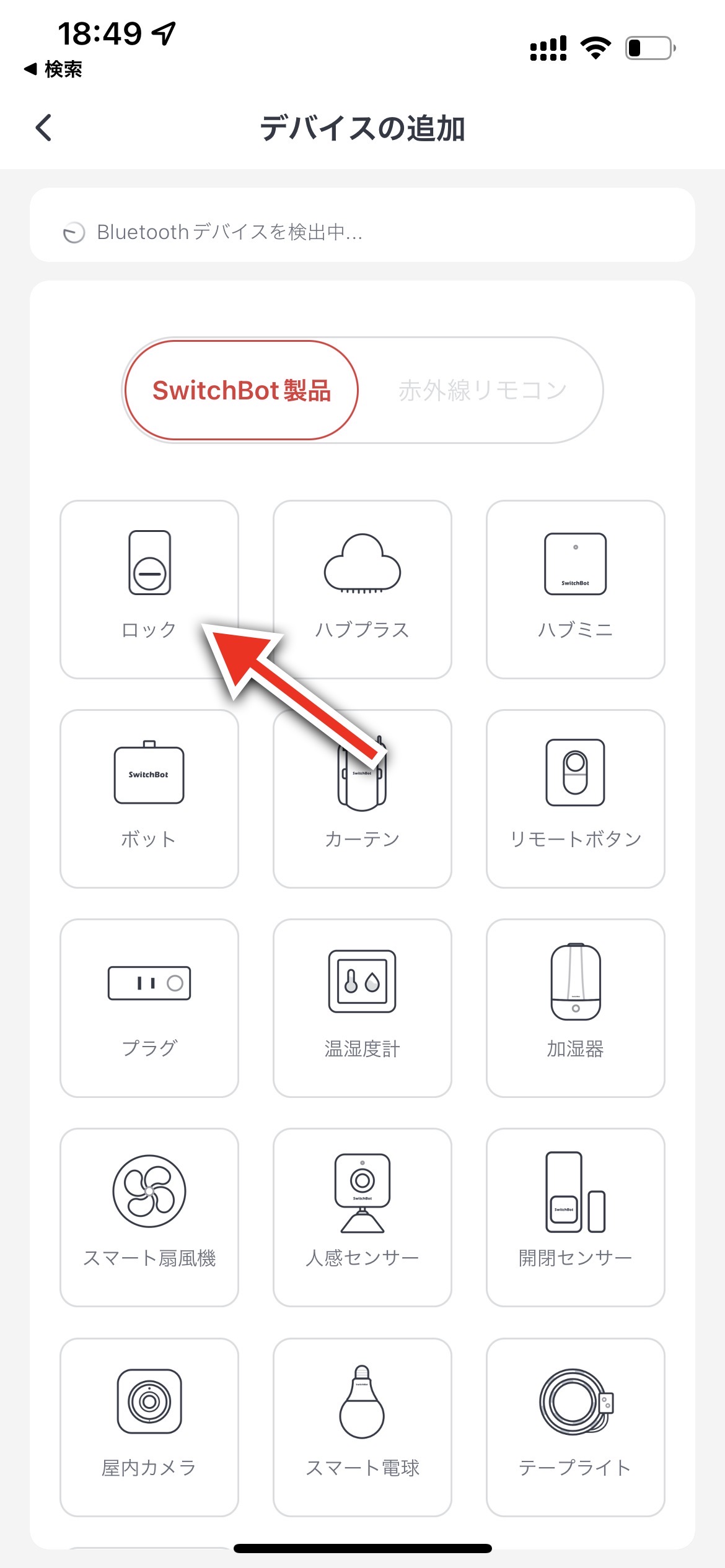Add a プラグ device
This screenshot has height=1568, width=725.
coord(149,1008)
